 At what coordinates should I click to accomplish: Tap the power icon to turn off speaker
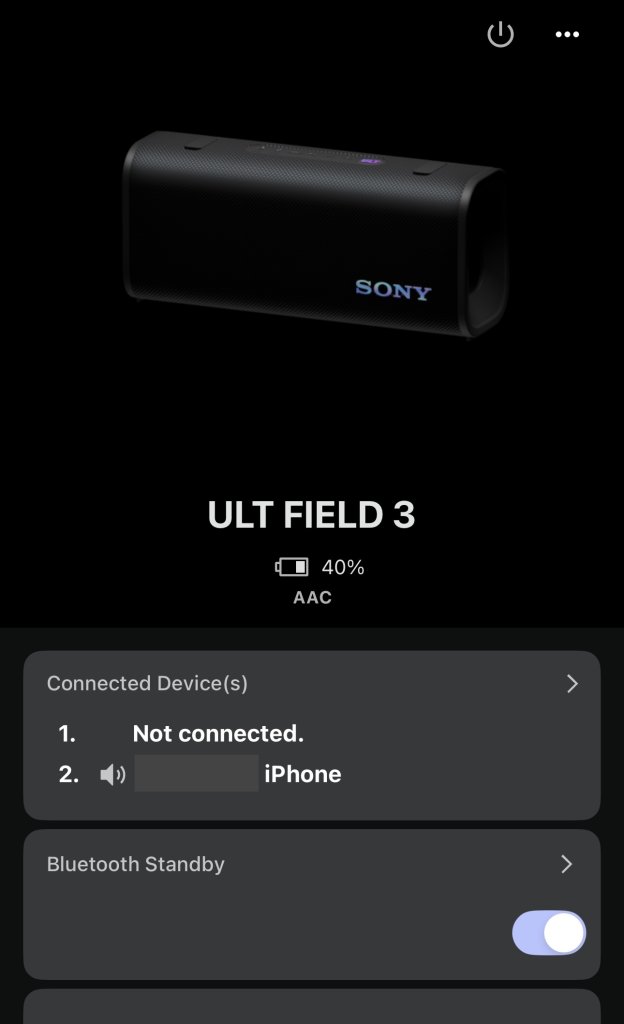click(500, 35)
